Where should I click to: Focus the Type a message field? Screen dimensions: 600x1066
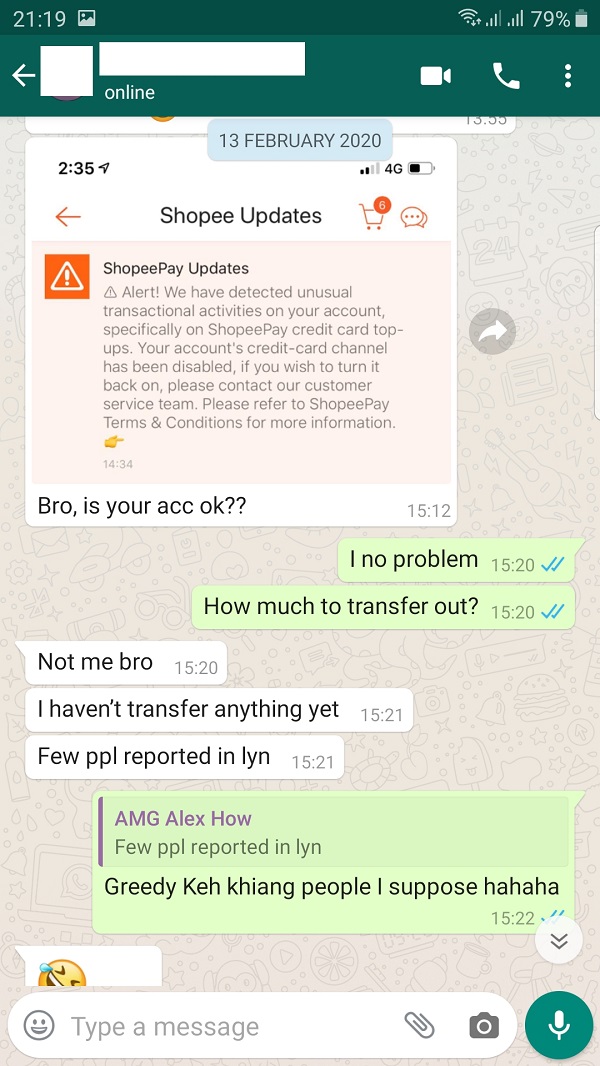point(231,1026)
